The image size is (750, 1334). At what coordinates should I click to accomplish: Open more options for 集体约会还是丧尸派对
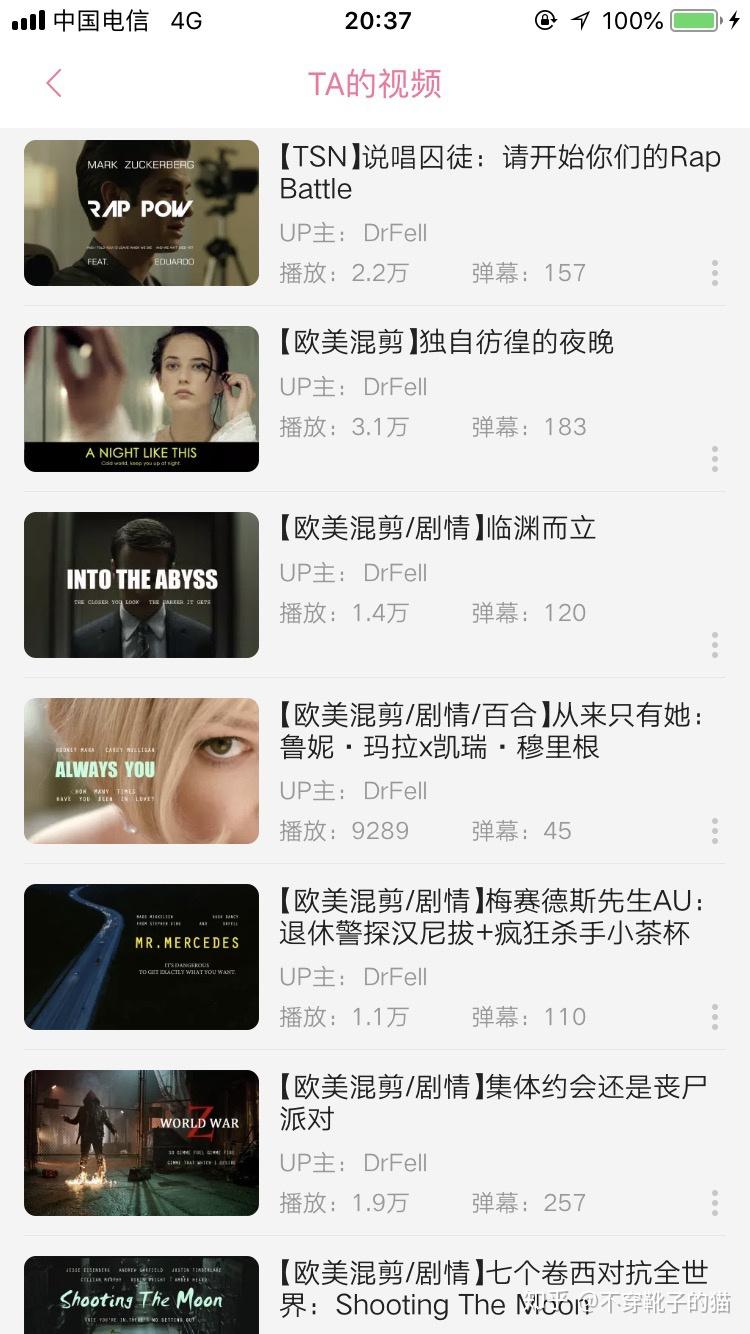tap(714, 1203)
